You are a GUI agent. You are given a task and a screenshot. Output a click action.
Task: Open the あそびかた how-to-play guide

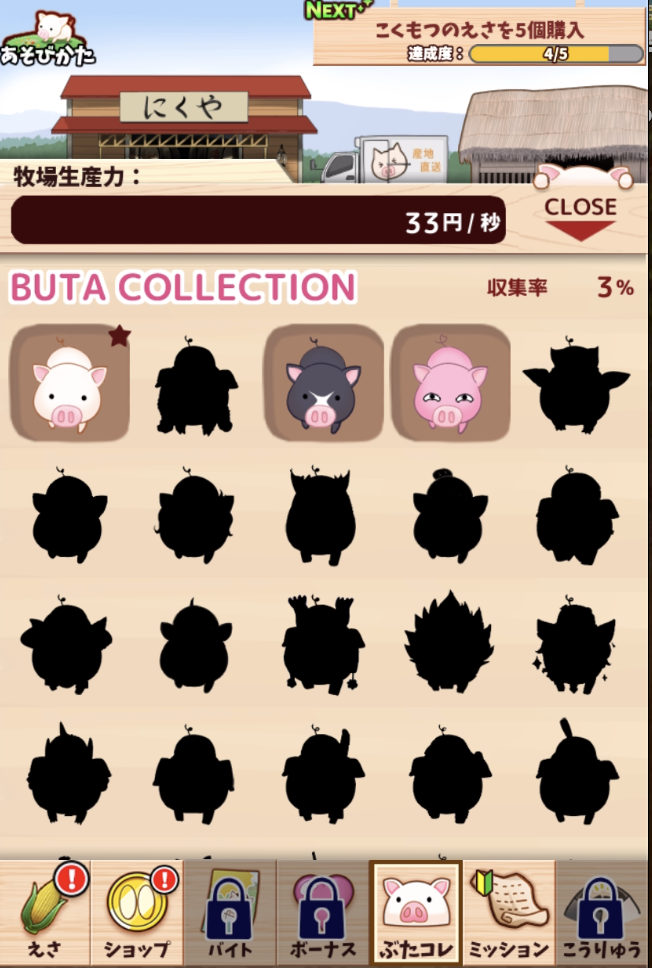(47, 40)
